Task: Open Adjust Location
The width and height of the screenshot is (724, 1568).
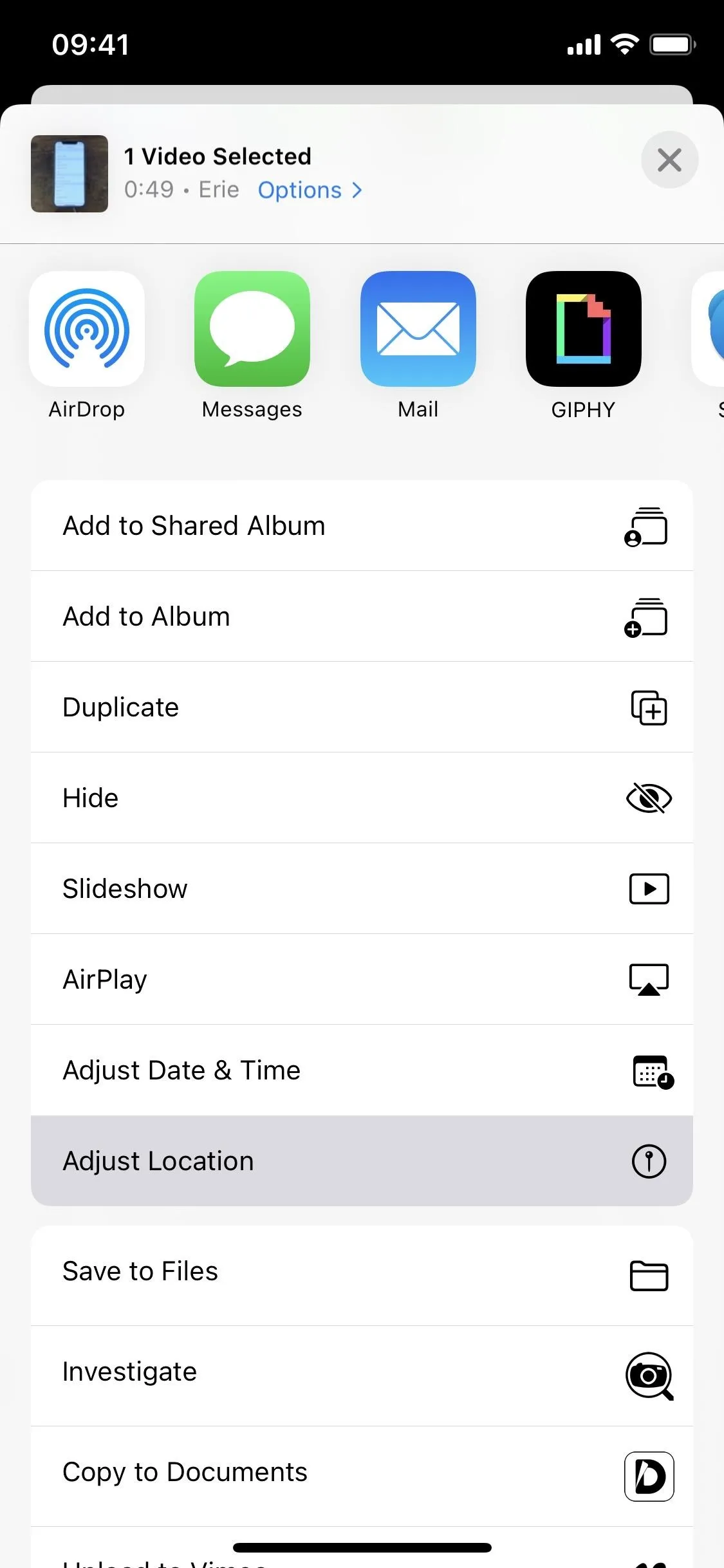Action: pos(362,1161)
